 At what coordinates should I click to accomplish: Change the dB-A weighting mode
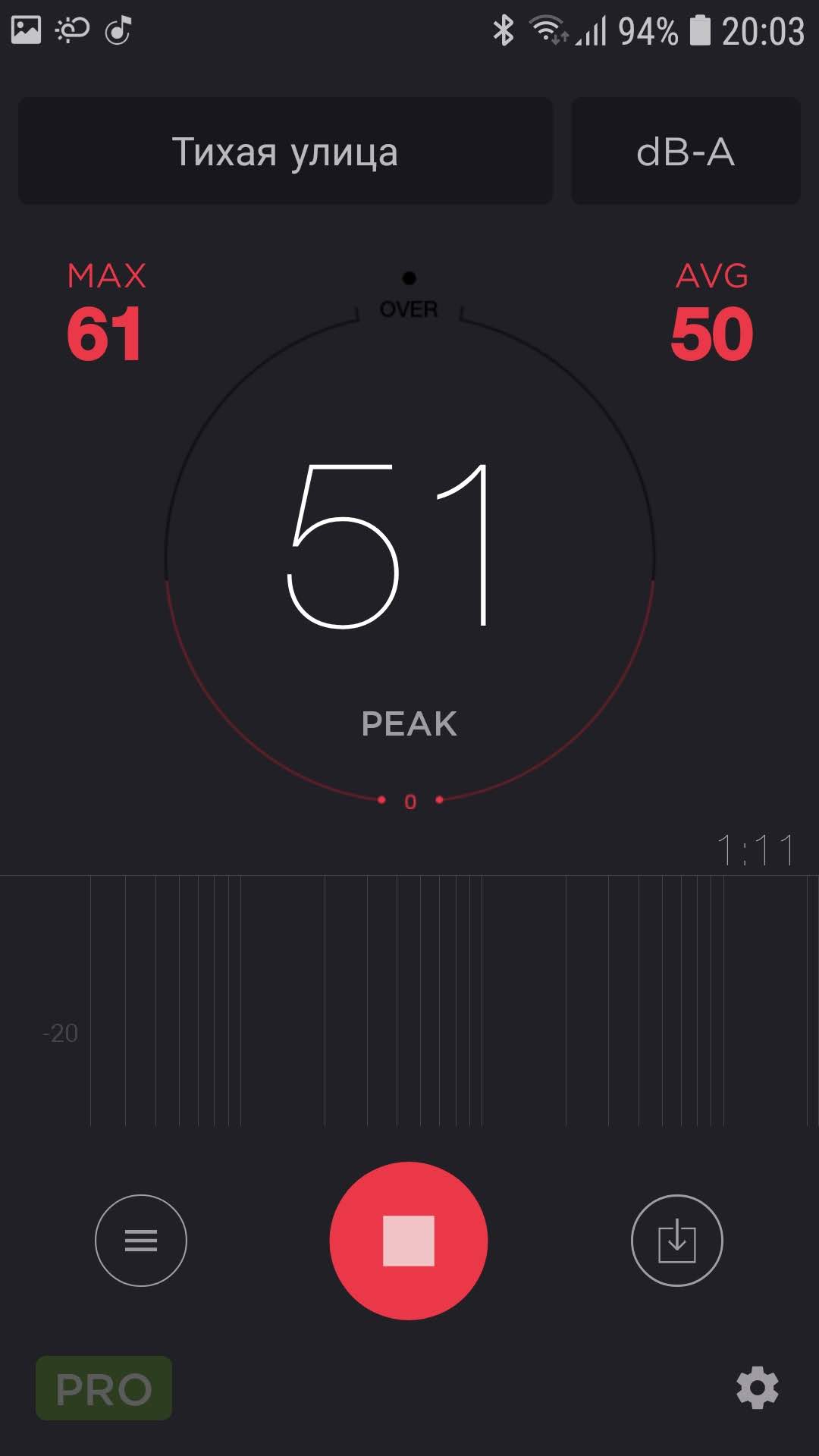tap(686, 151)
